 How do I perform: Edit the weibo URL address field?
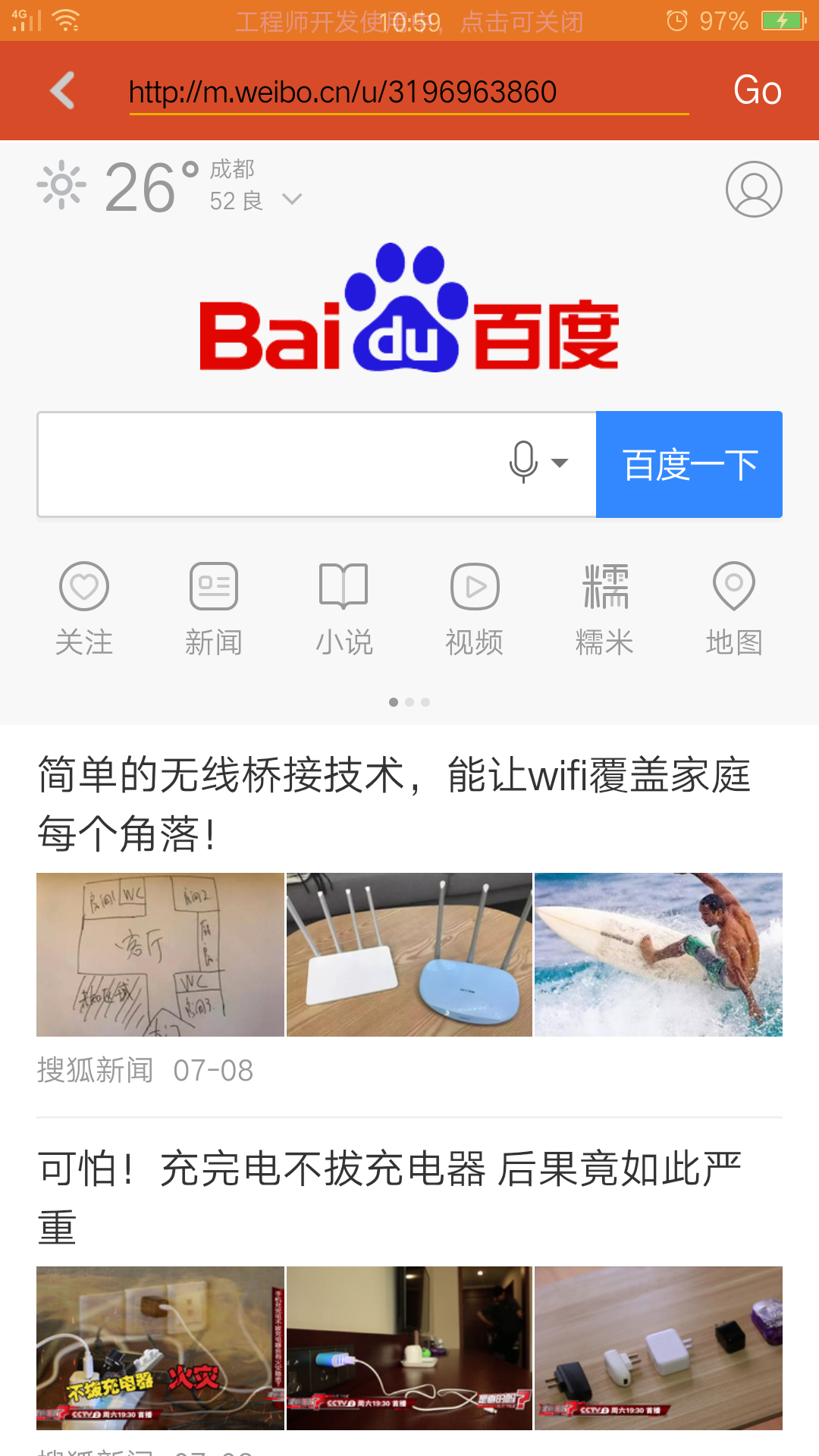(x=408, y=93)
